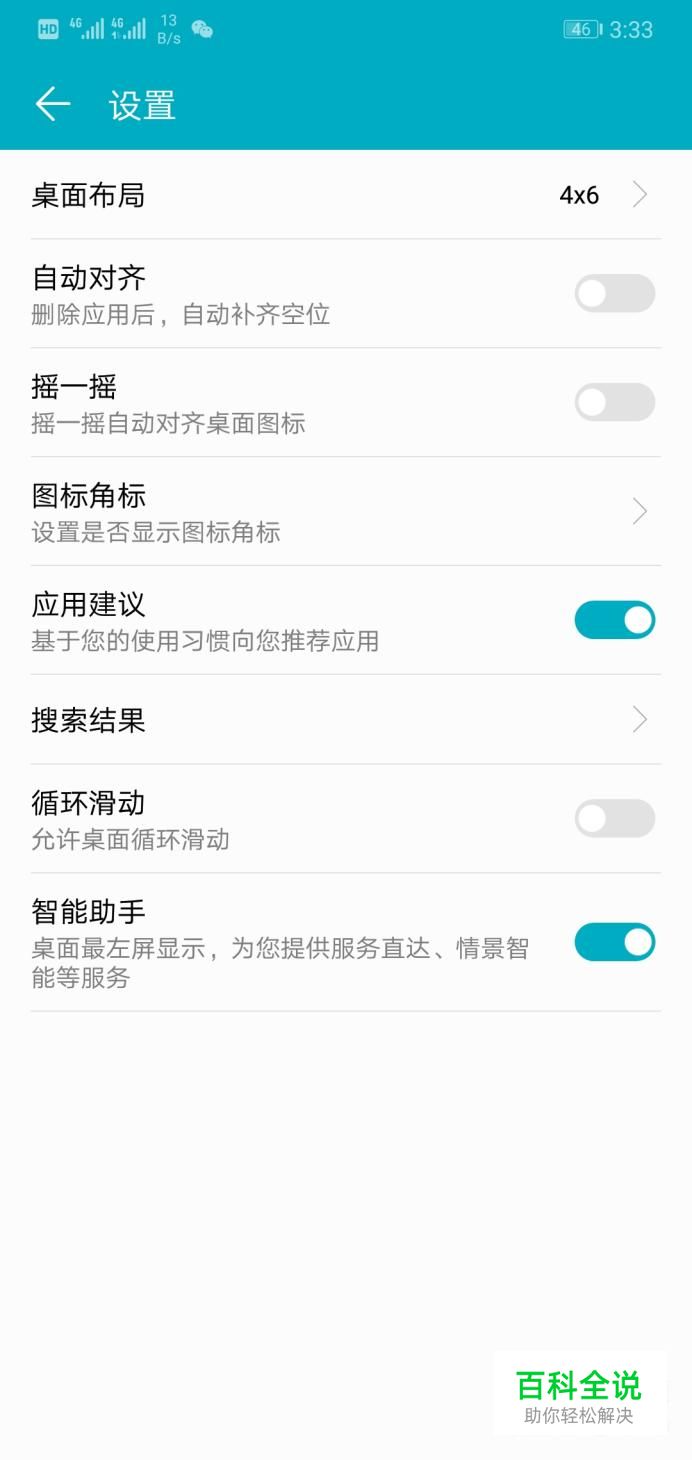
Task: Enable 循环滑动 for the desktop
Action: (614, 819)
